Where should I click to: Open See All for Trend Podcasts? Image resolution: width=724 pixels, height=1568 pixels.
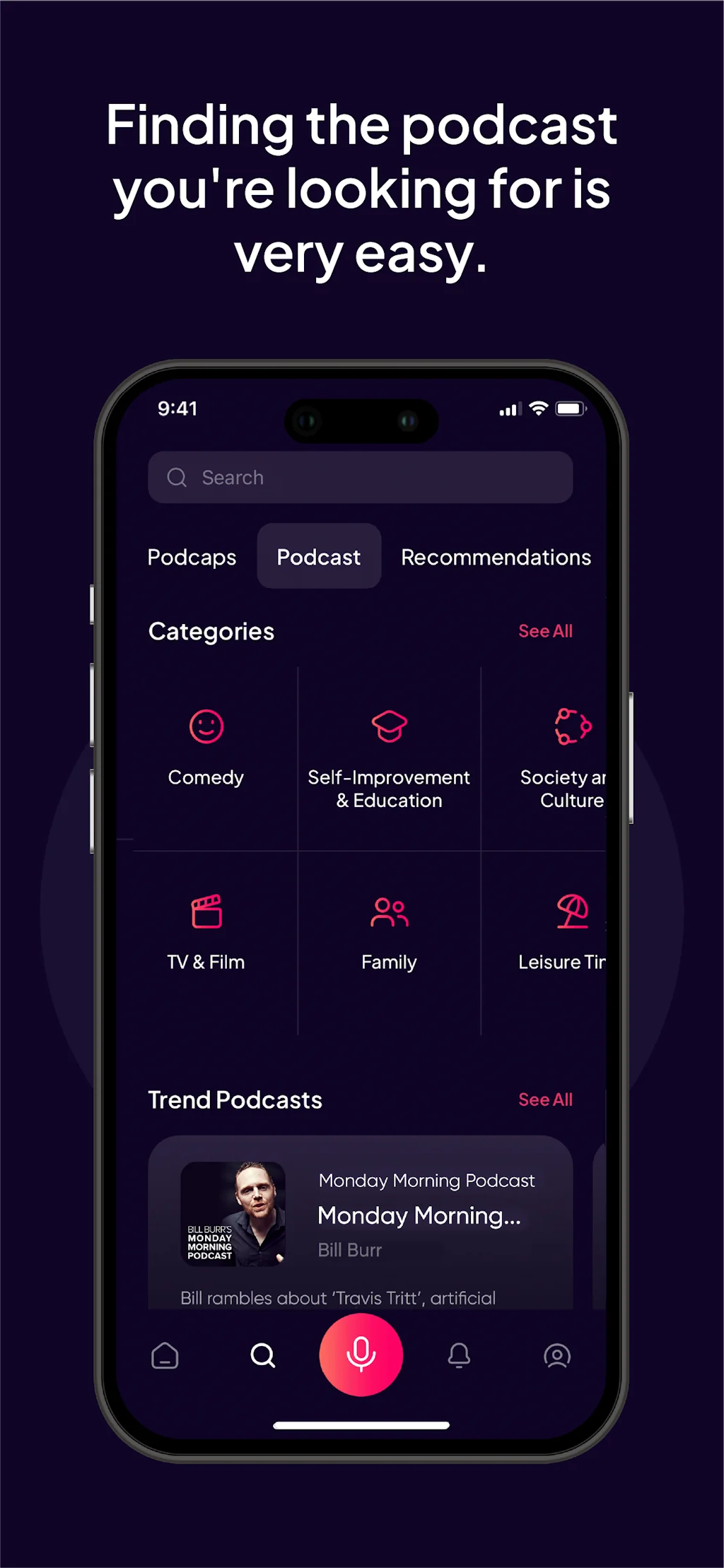pyautogui.click(x=545, y=1100)
